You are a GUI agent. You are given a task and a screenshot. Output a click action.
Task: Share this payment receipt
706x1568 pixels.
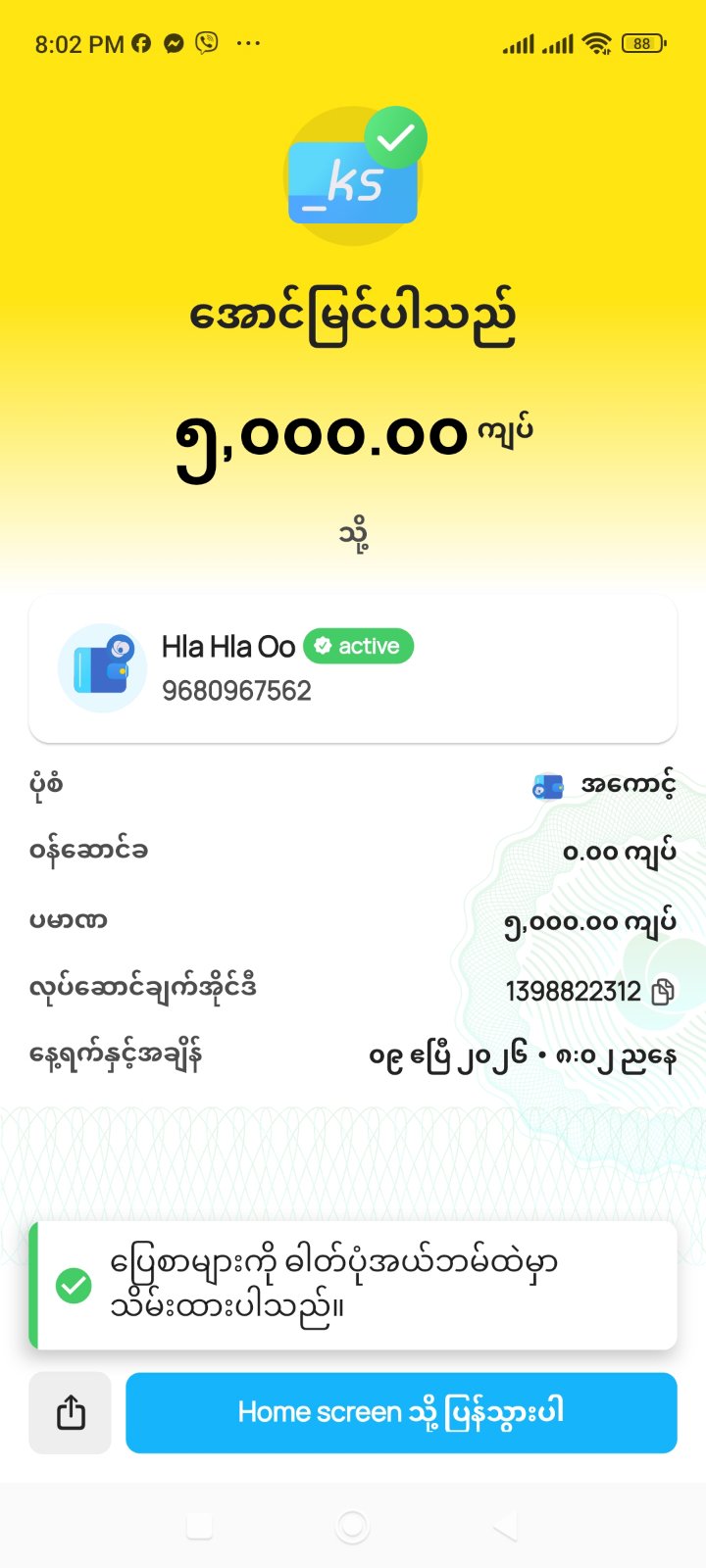coord(71,1412)
